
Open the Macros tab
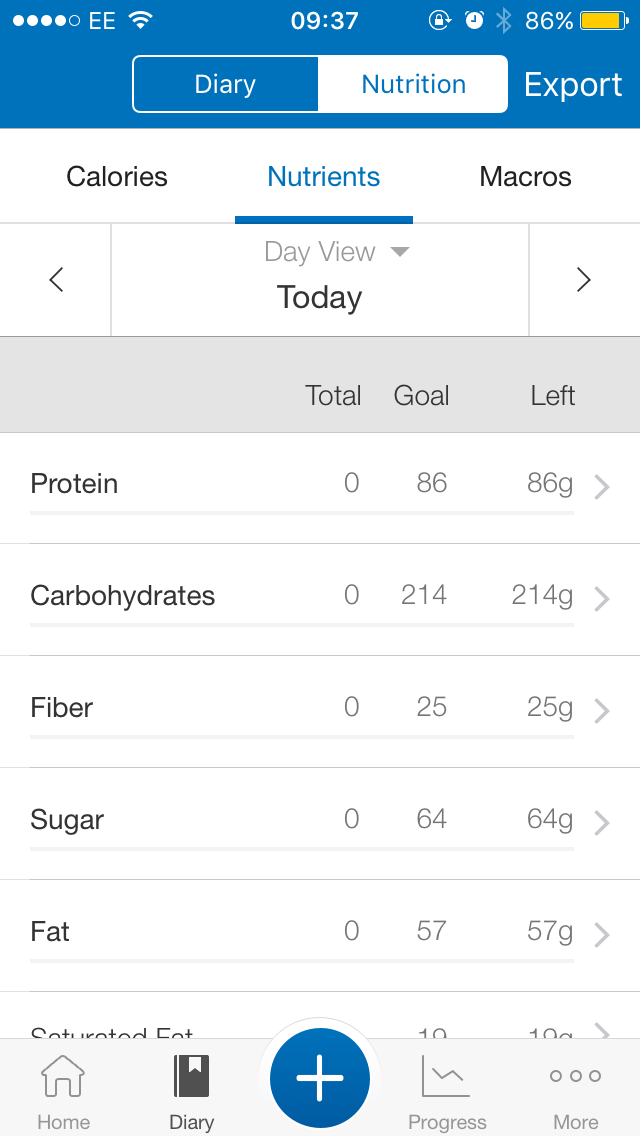click(525, 177)
